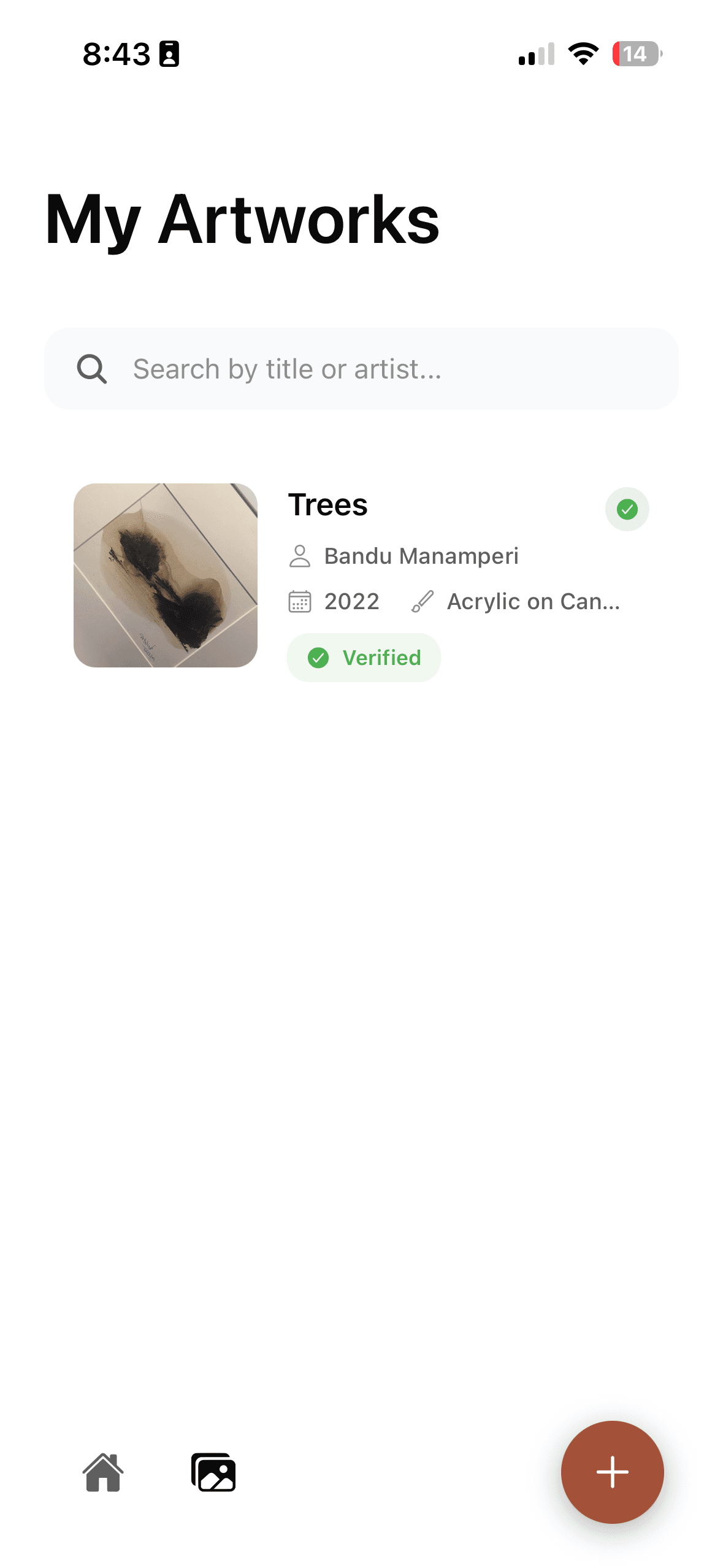Viewport: 723px width, 1568px height.
Task: Switch to the gallery artworks tab
Action: click(213, 1472)
